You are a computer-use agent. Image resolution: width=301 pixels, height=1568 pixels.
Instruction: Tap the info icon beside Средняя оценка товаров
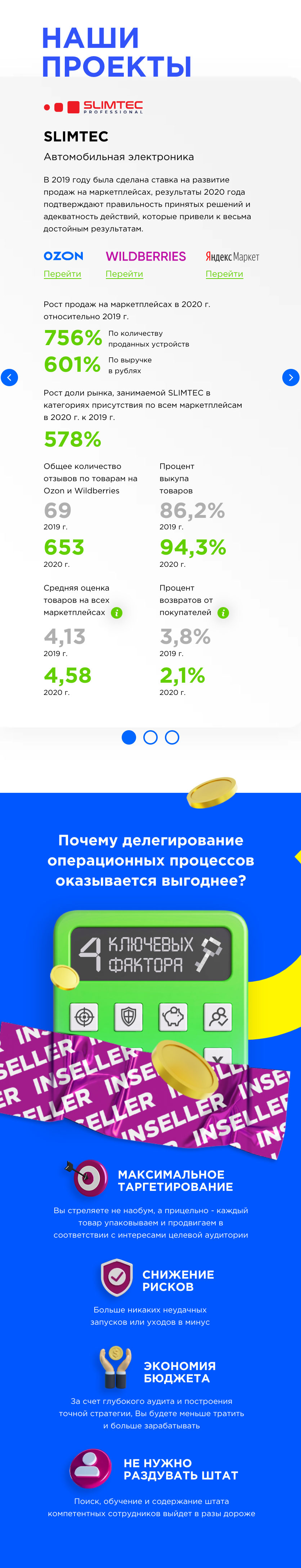[x=116, y=613]
